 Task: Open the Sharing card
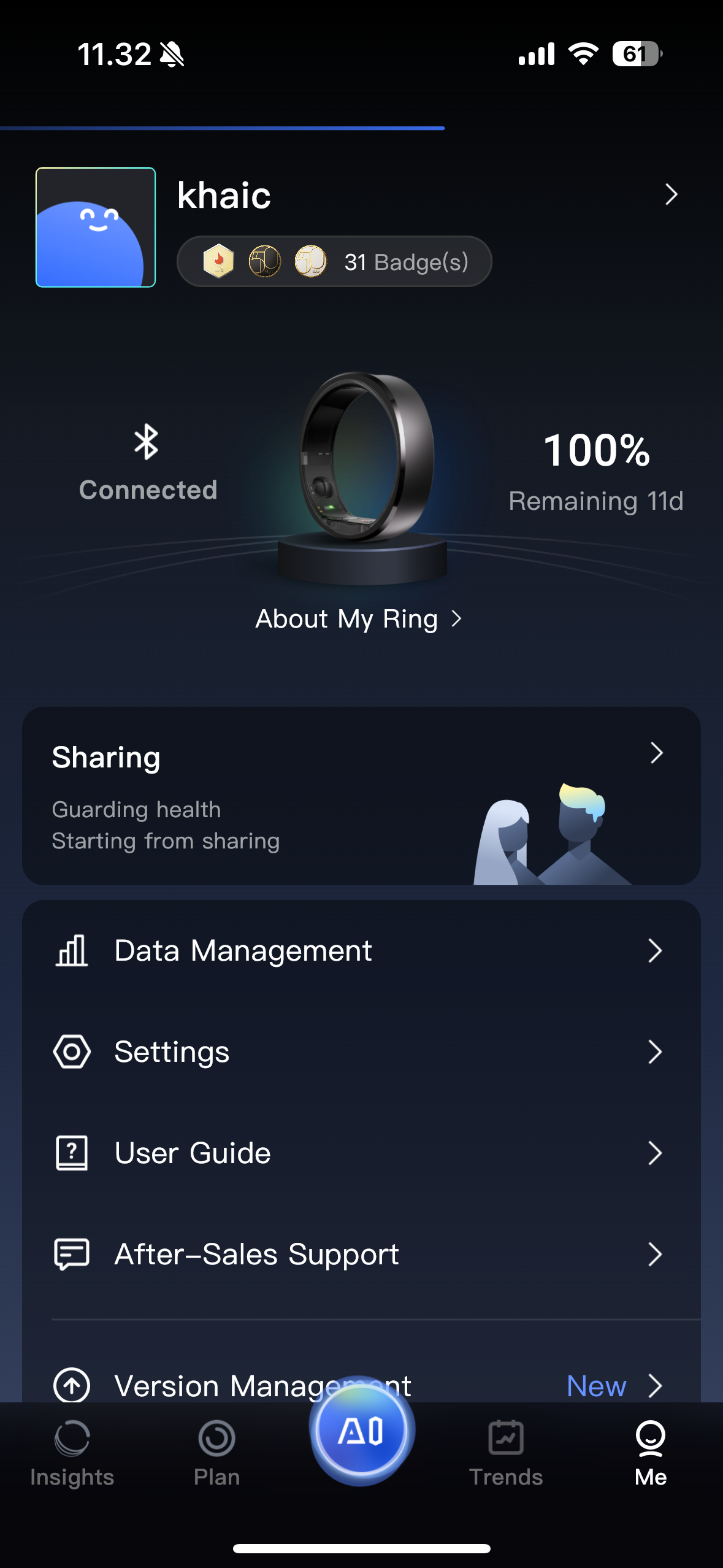[x=361, y=796]
